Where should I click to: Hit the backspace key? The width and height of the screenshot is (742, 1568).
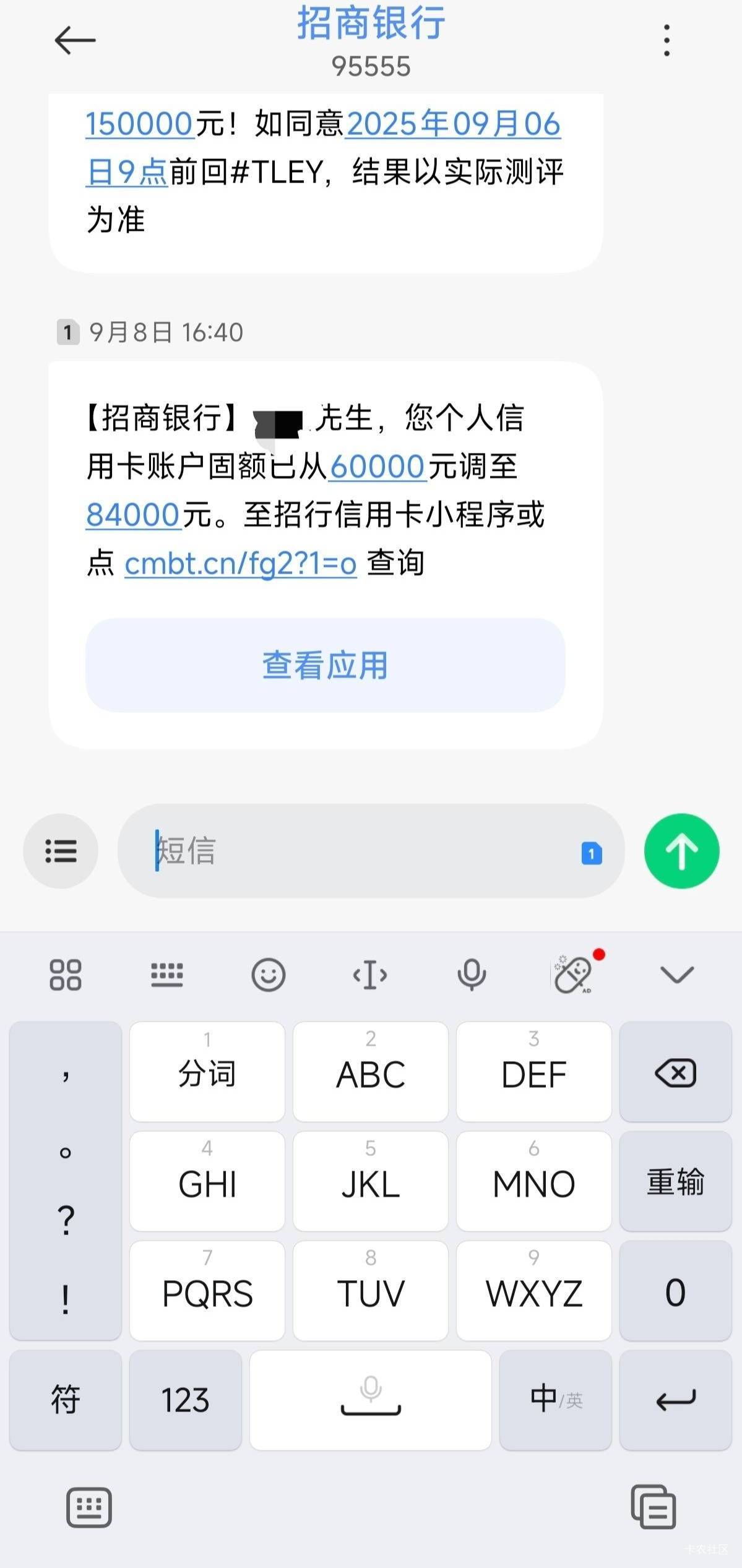(675, 1072)
